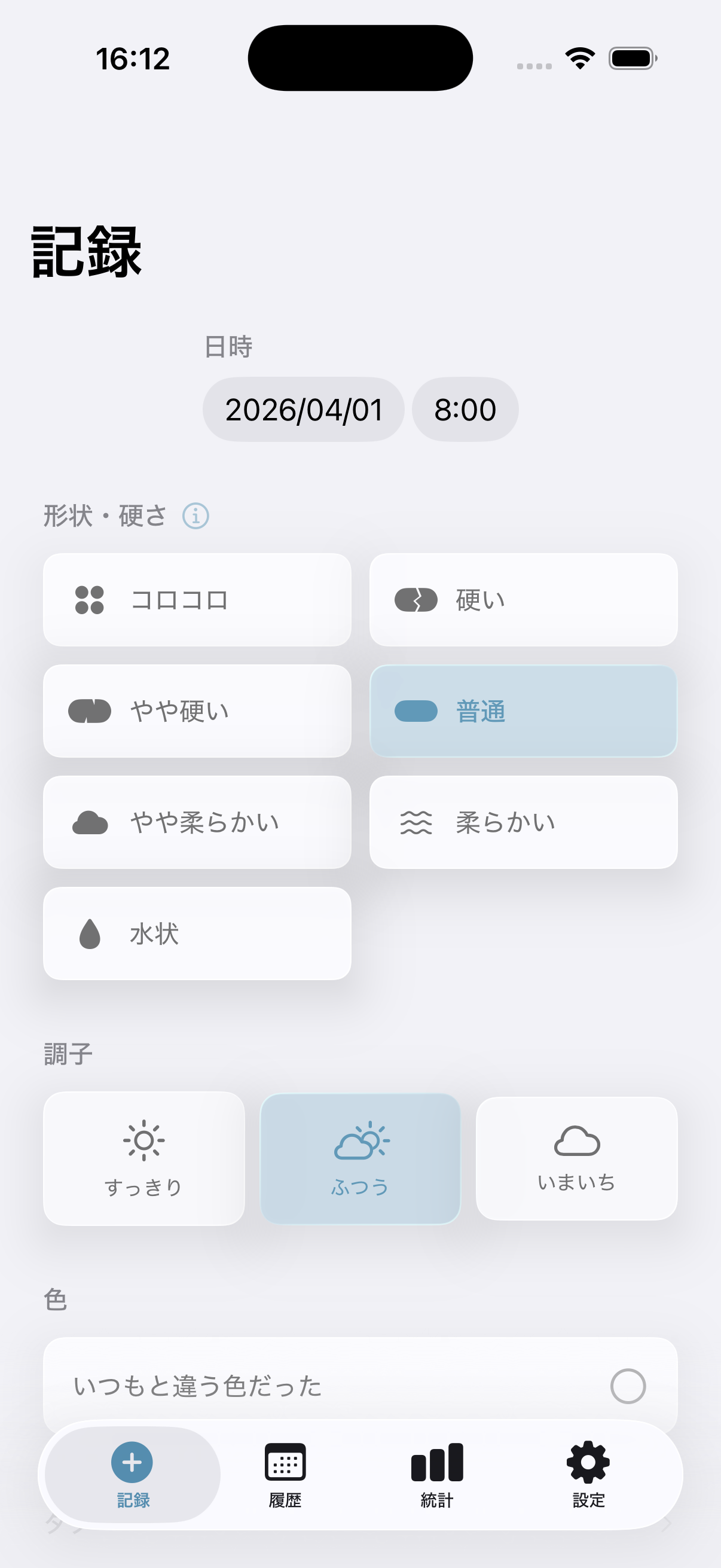This screenshot has width=721, height=1568.
Task: Select the コロコロ stool shape icon
Action: click(x=89, y=600)
